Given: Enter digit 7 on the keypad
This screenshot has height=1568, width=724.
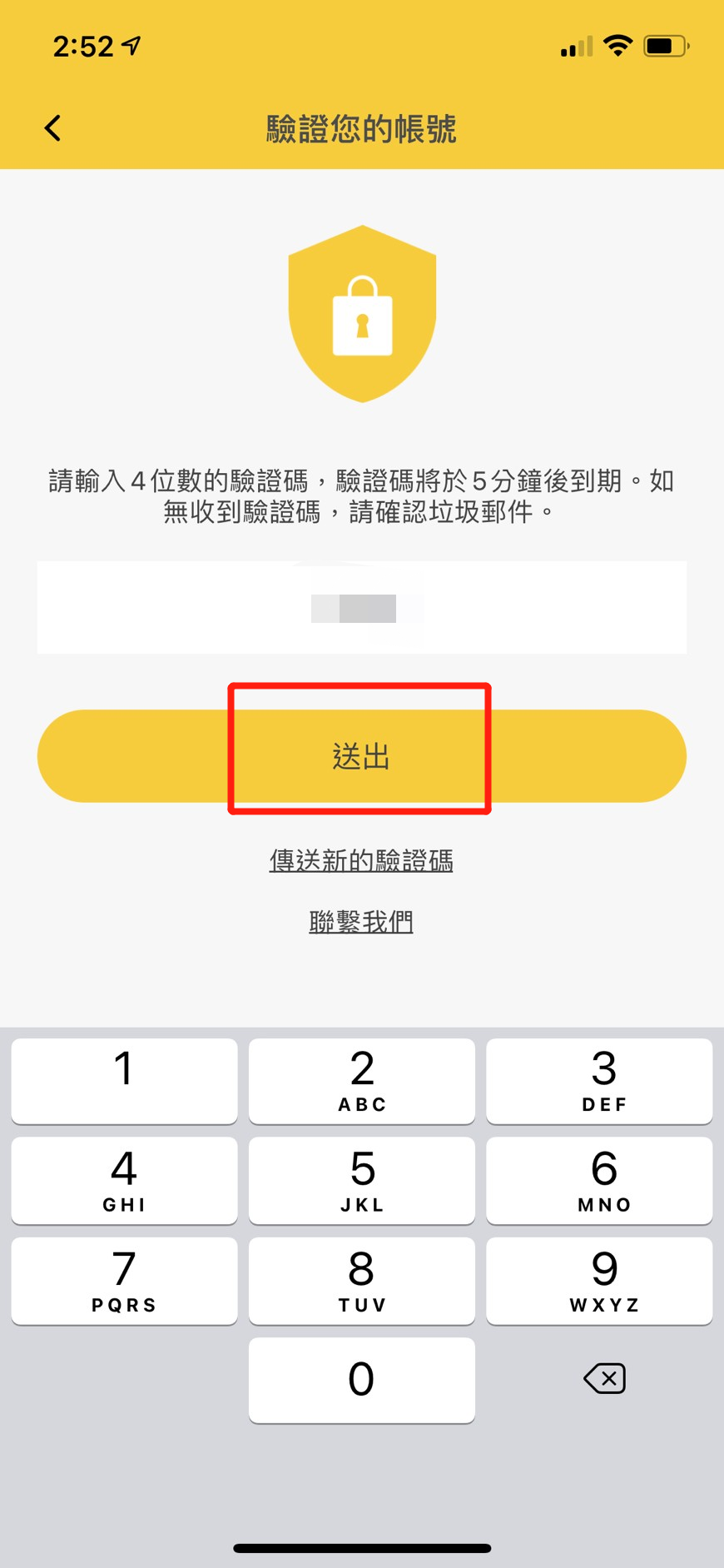Looking at the screenshot, I should tap(124, 1280).
